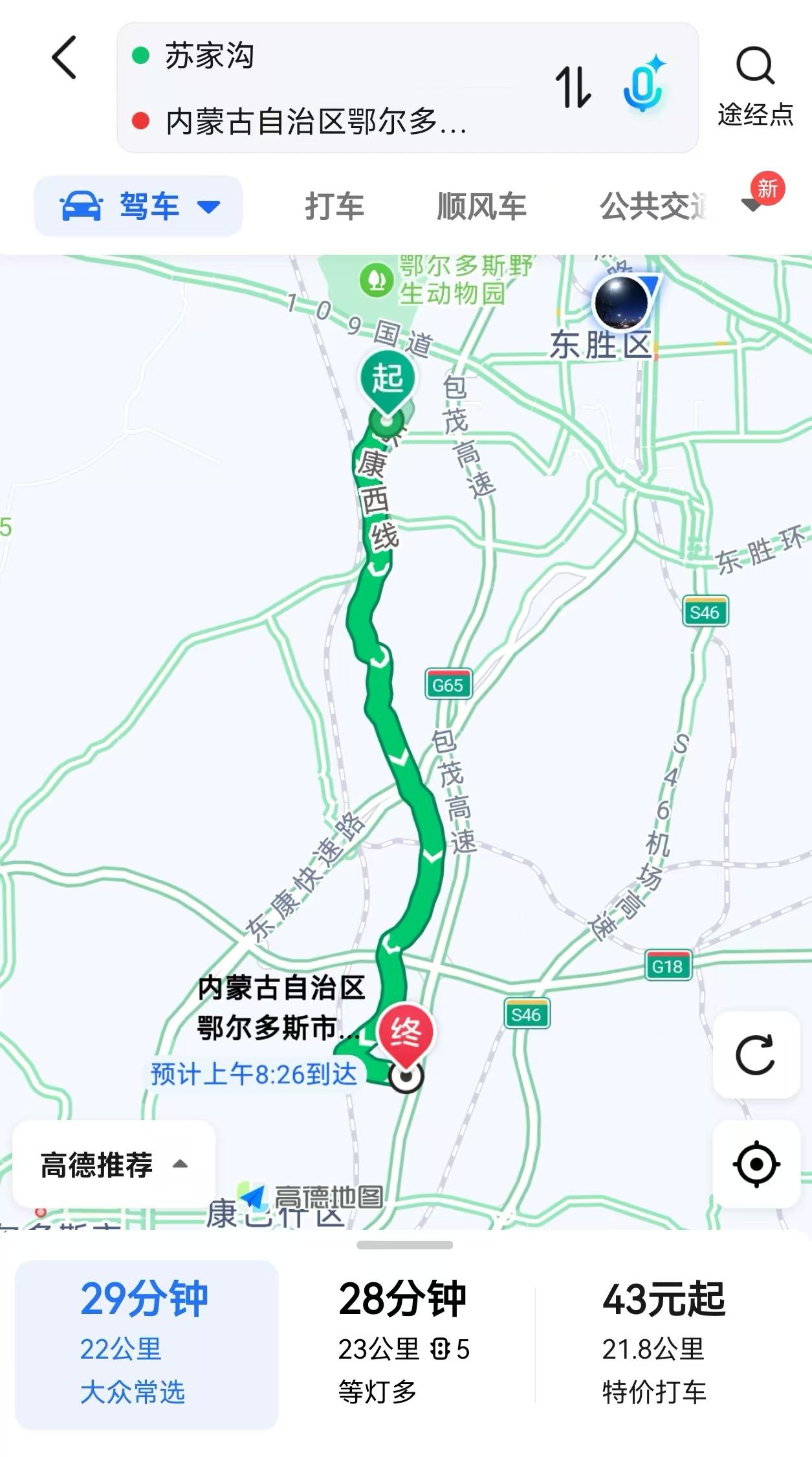Go back using the top-left arrow

tap(64, 58)
